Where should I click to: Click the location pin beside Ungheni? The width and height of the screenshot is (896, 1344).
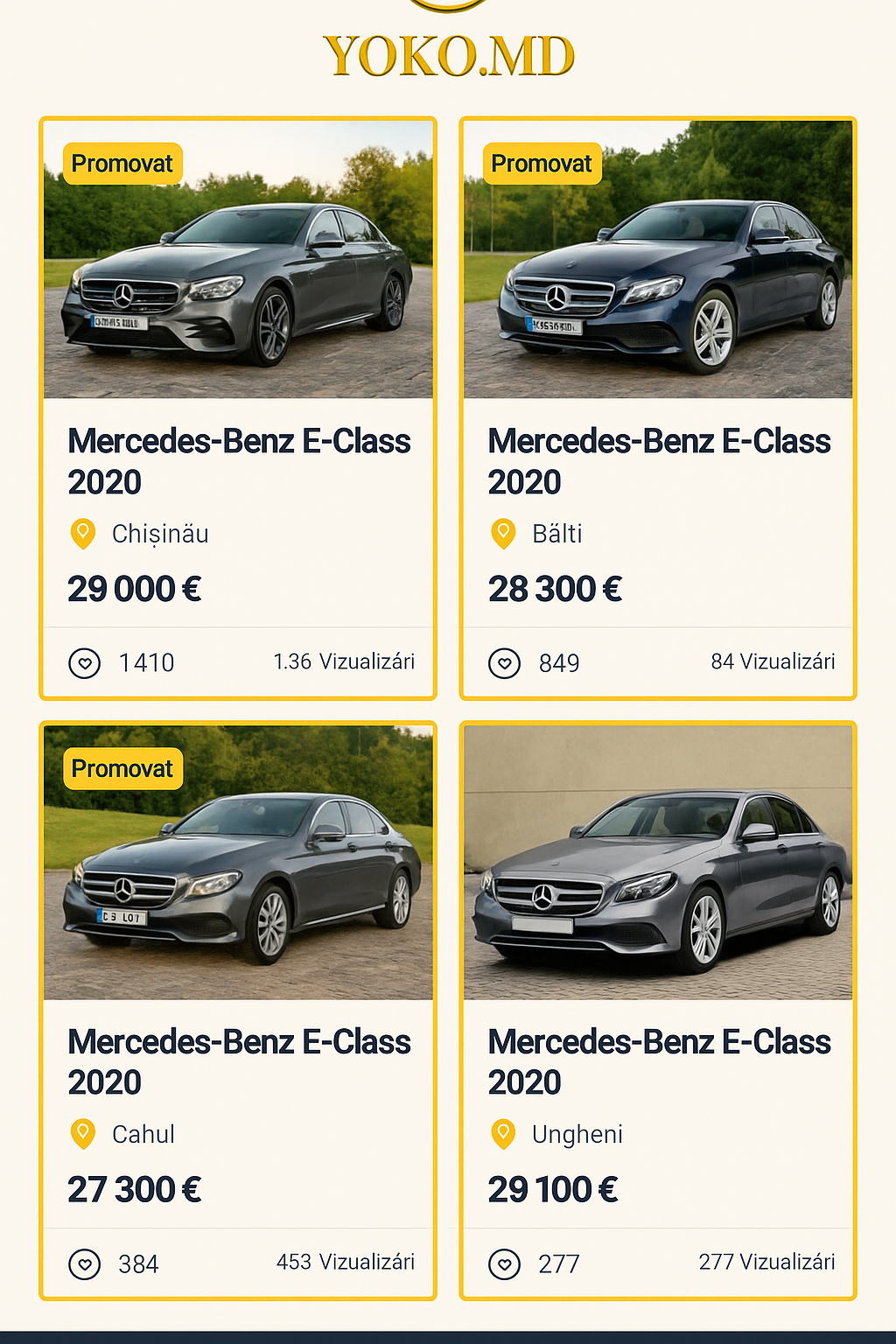click(x=503, y=1134)
